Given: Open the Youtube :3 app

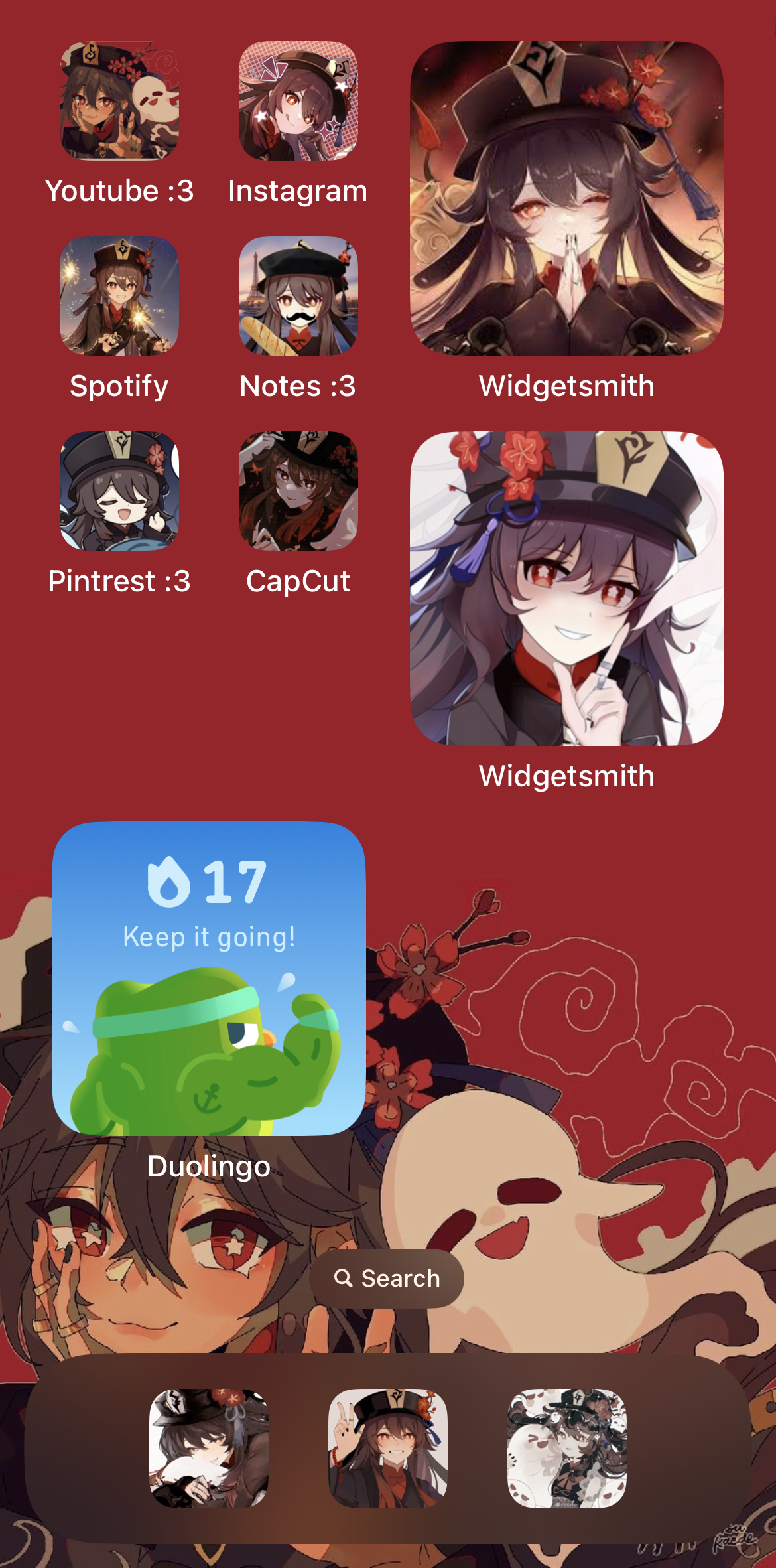Looking at the screenshot, I should coord(119,101).
